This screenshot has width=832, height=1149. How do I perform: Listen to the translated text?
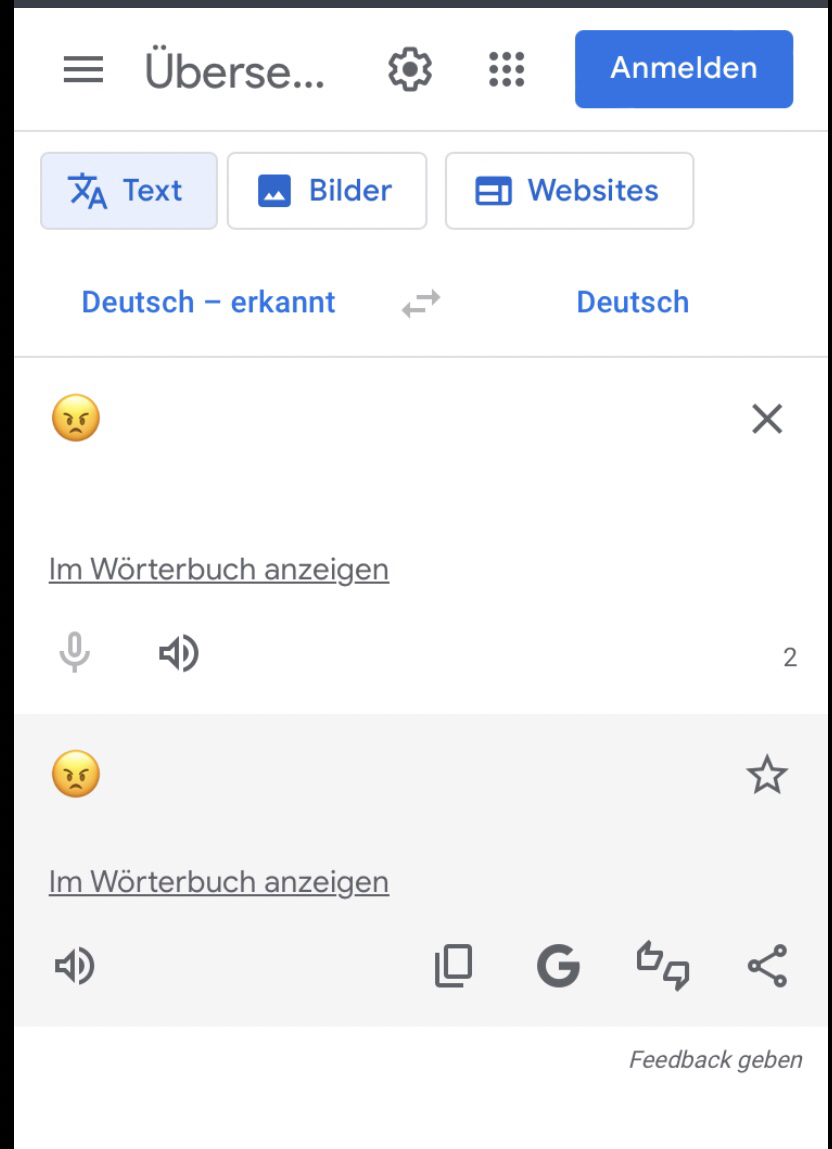pos(74,966)
